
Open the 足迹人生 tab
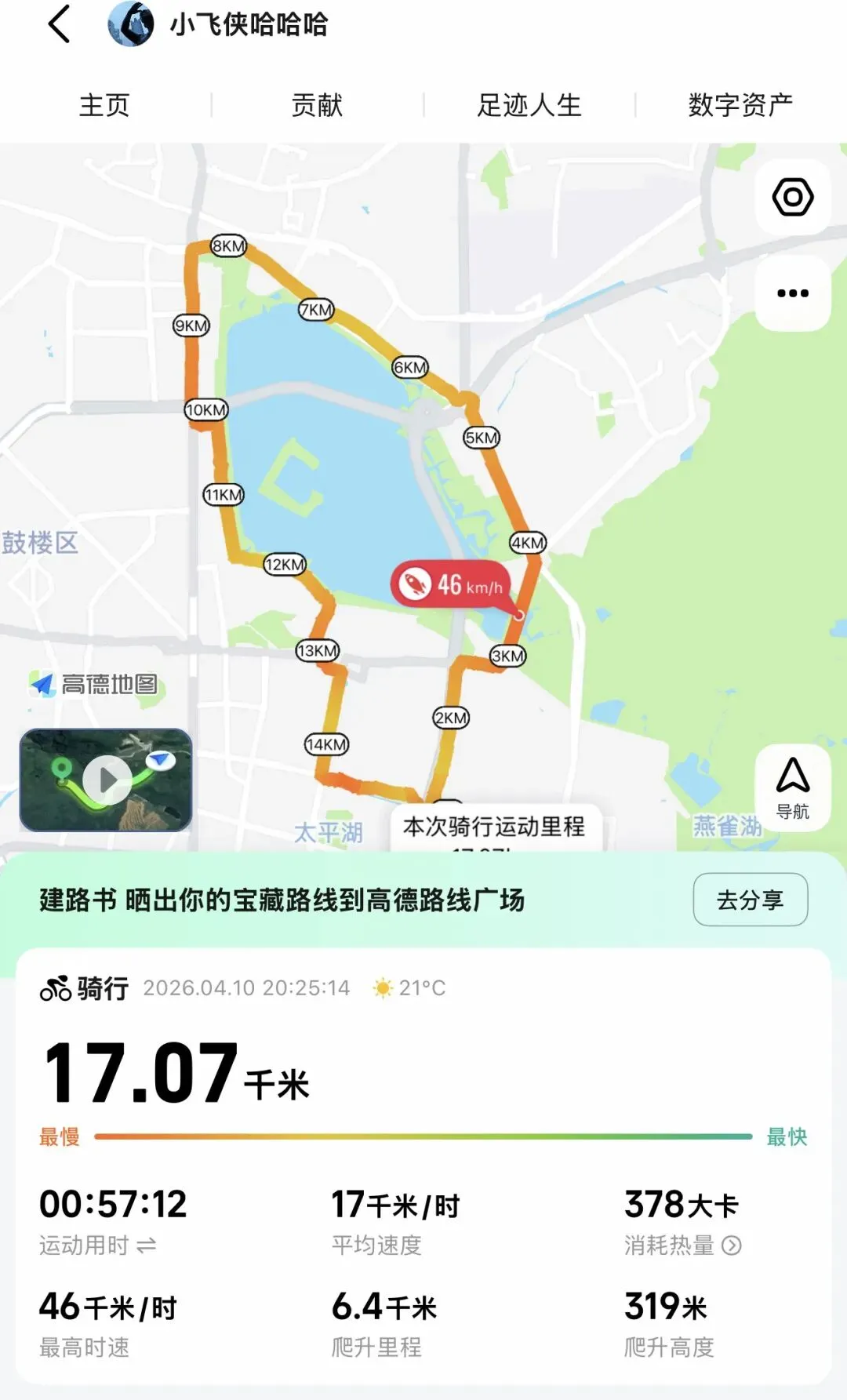[x=529, y=105]
